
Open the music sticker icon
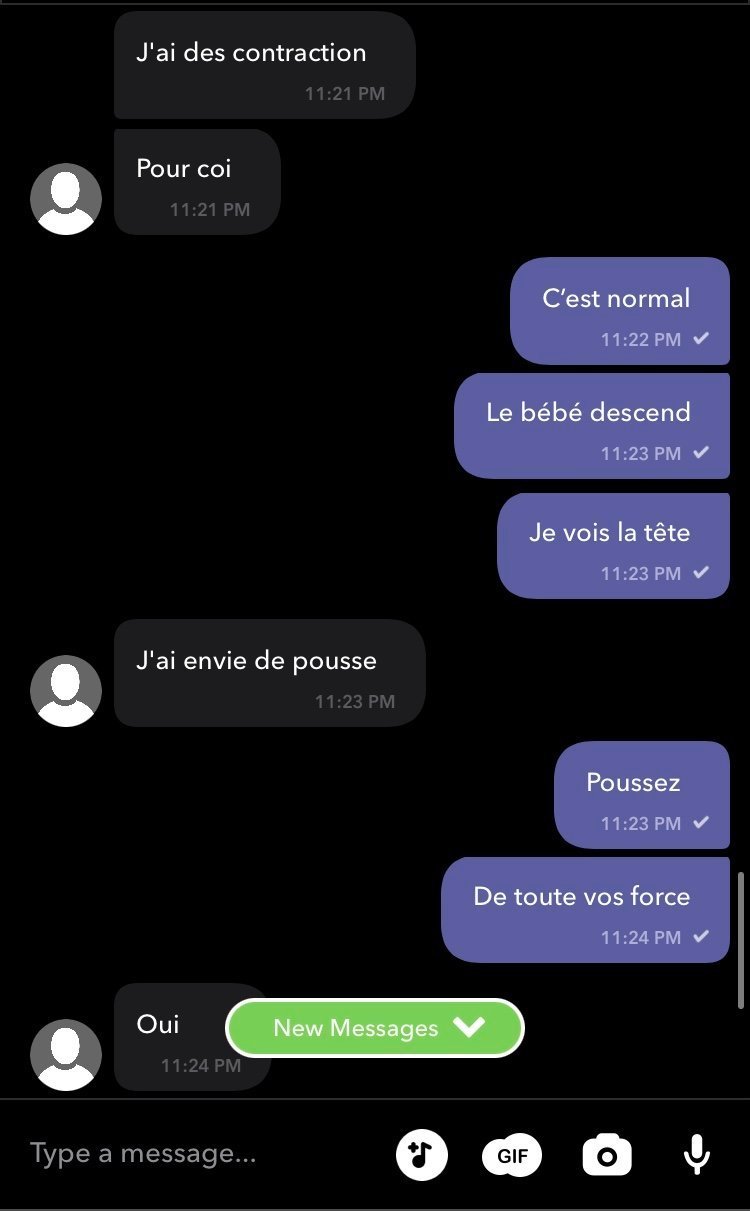click(x=421, y=1156)
